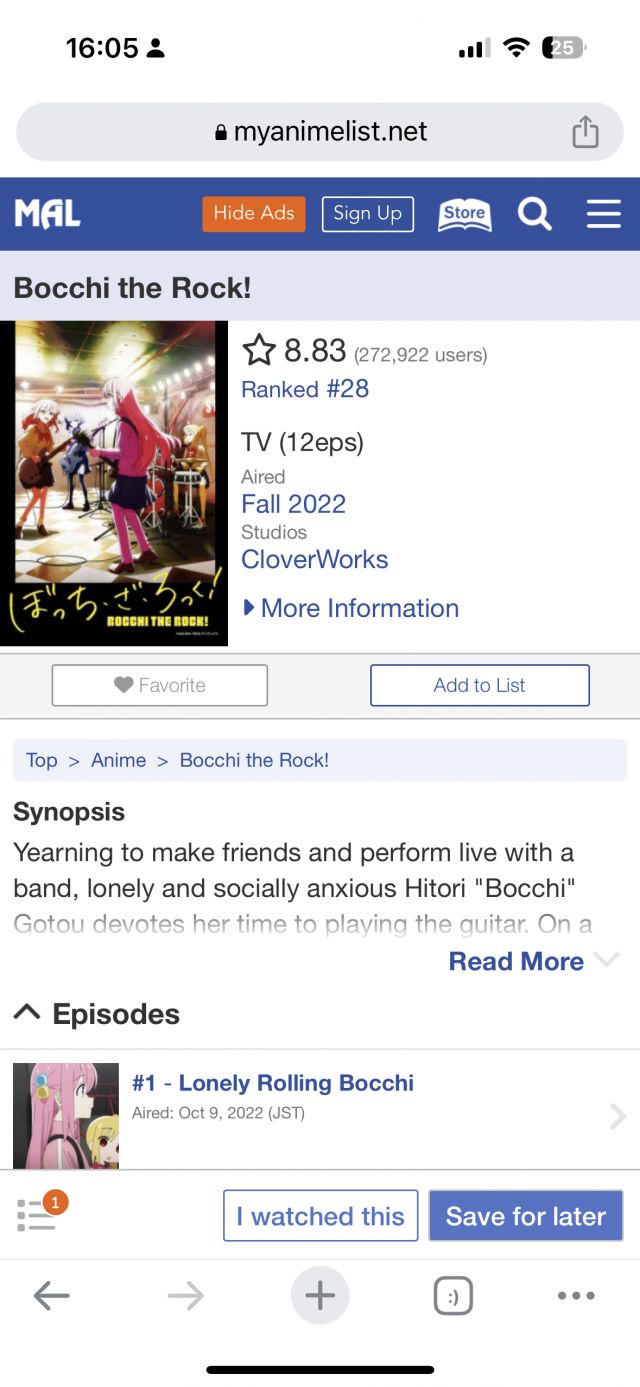Open the CloverWorks studio link
The image size is (640, 1387).
314,559
